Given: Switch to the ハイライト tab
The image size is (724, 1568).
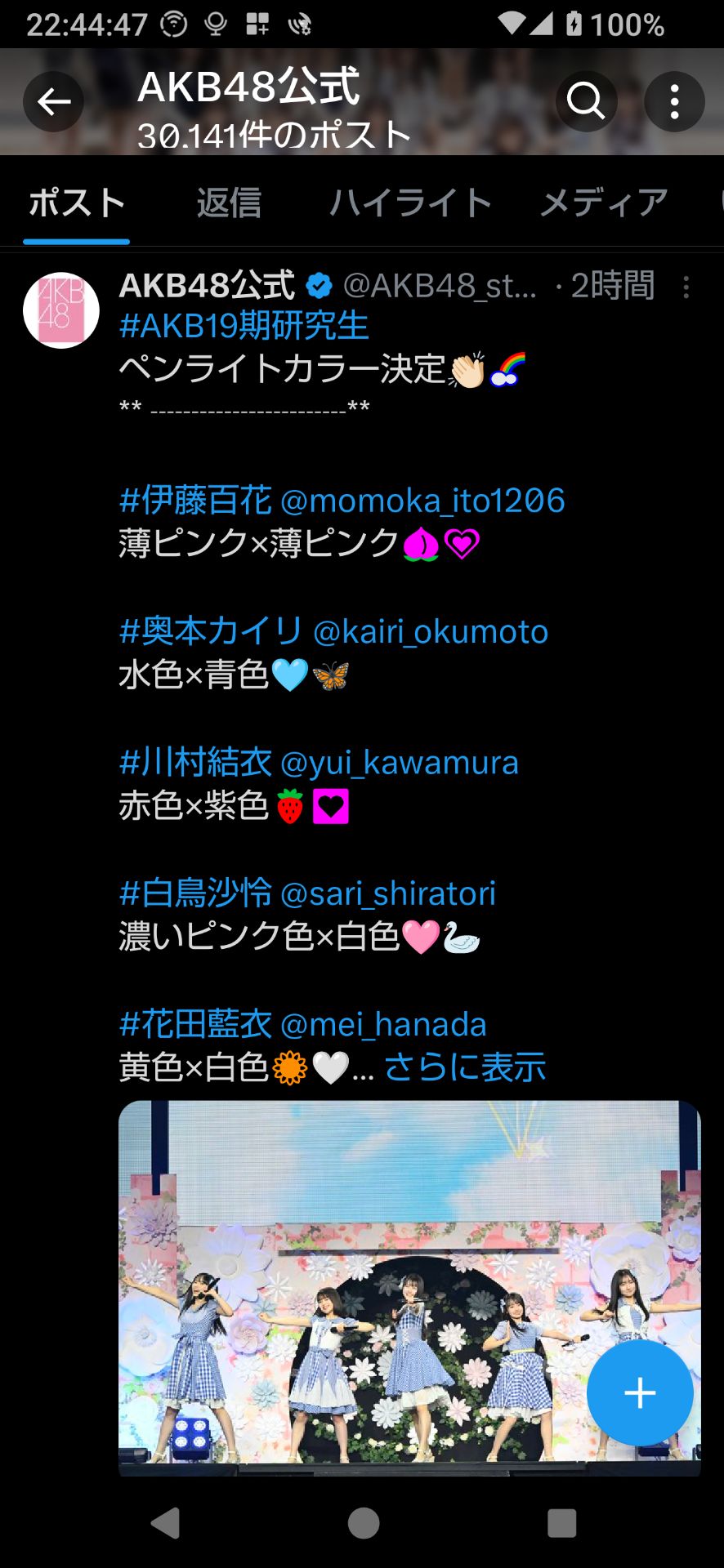Looking at the screenshot, I should pos(410,203).
